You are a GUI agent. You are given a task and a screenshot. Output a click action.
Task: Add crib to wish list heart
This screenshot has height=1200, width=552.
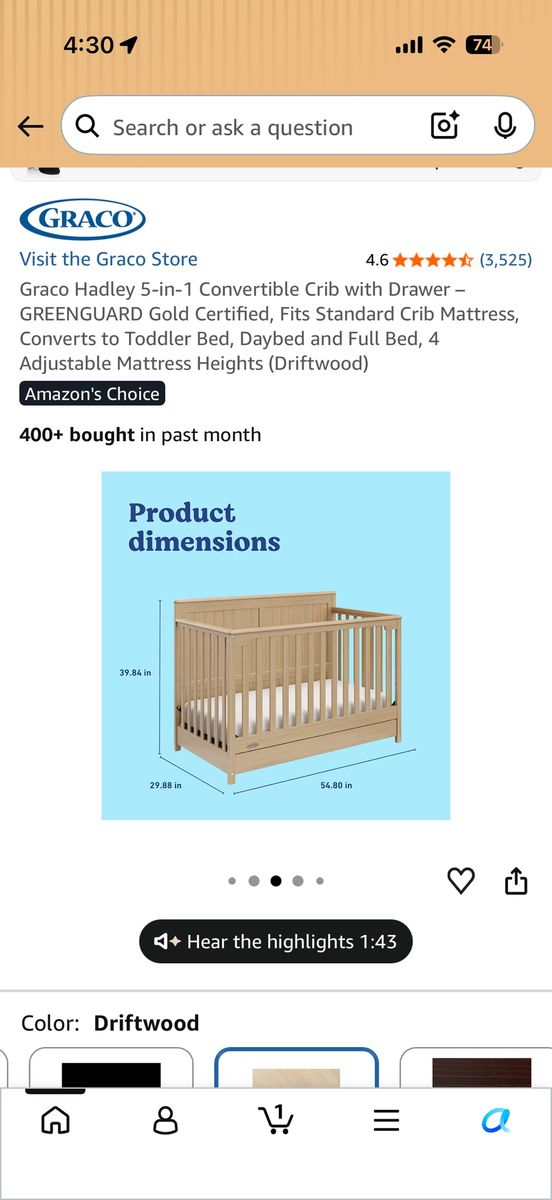[x=460, y=881]
